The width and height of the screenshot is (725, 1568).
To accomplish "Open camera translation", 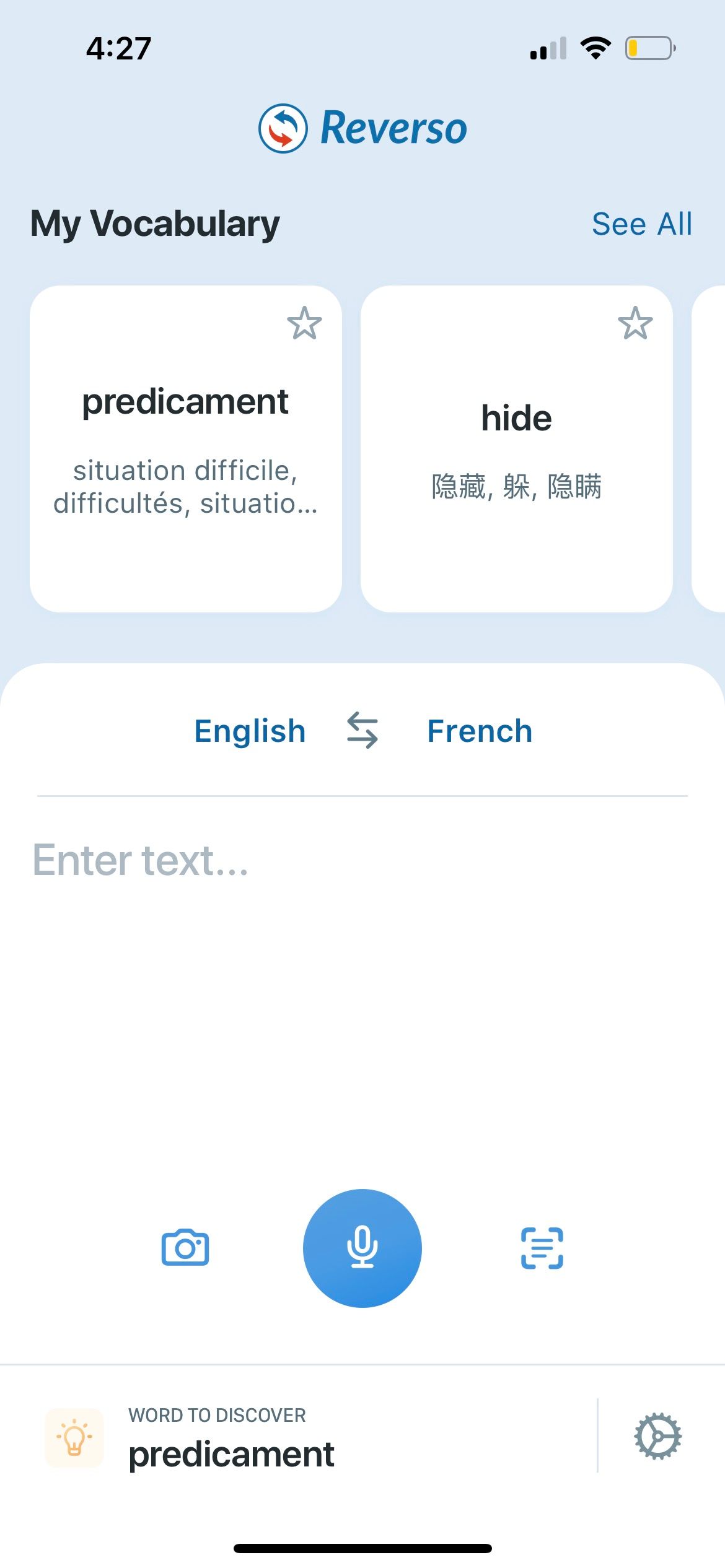I will pyautogui.click(x=185, y=1248).
